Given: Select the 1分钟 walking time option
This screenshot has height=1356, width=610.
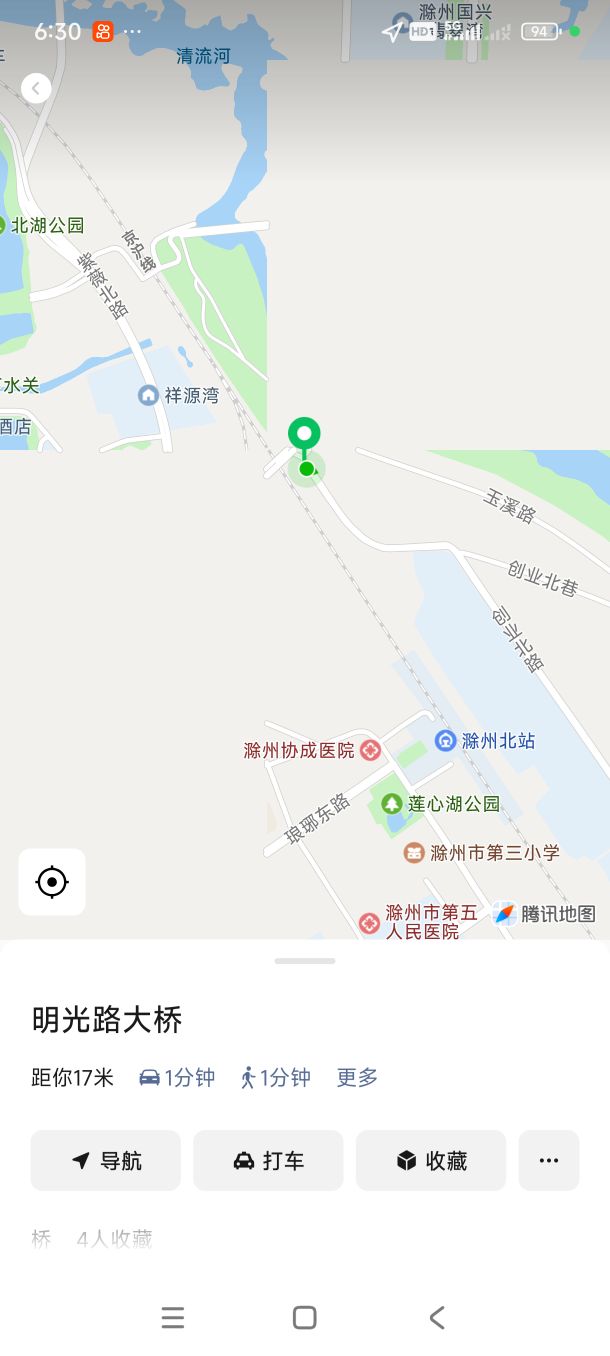Looking at the screenshot, I should tap(275, 1077).
